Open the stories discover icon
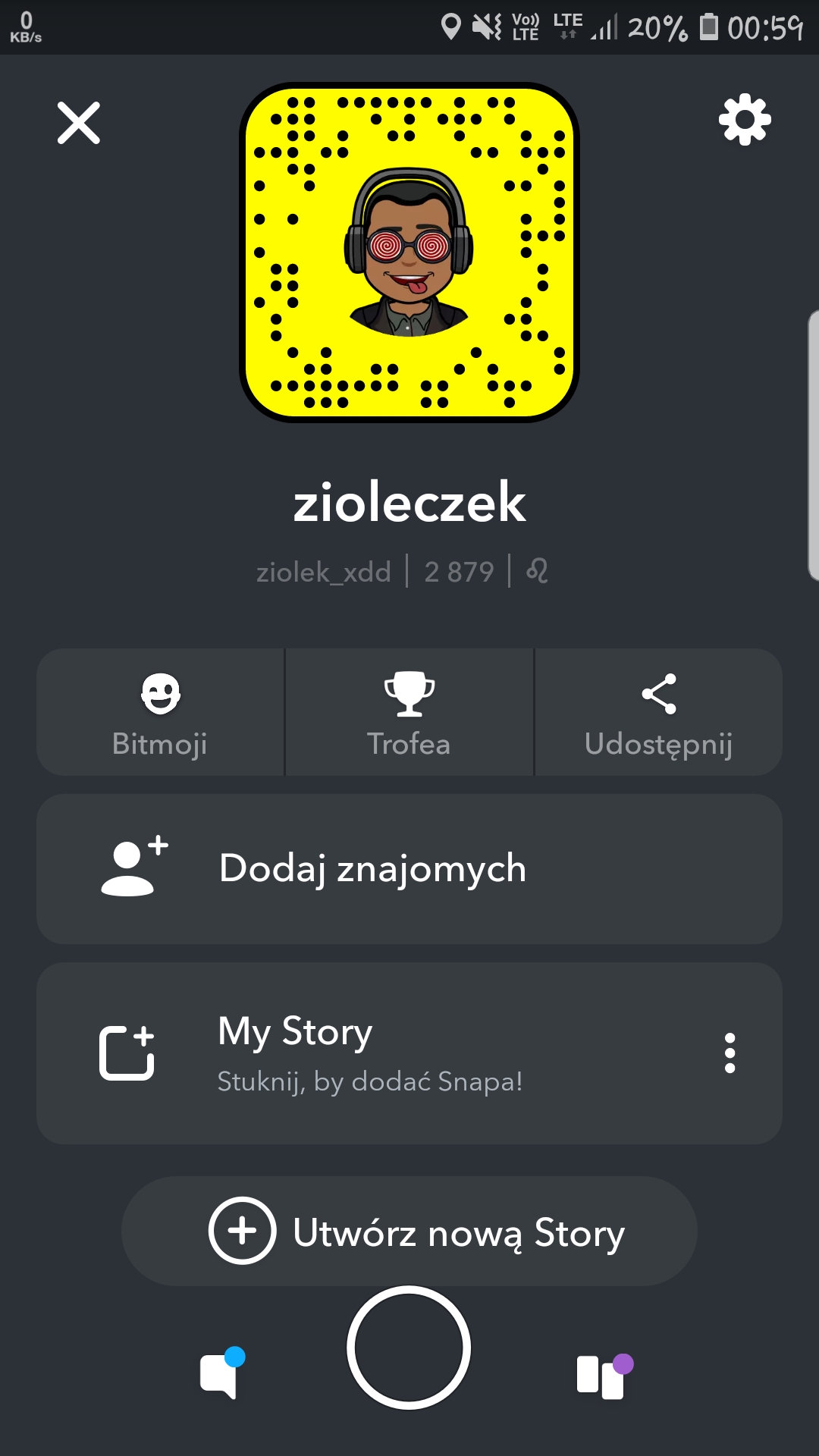This screenshot has width=819, height=1456. coord(601,1376)
